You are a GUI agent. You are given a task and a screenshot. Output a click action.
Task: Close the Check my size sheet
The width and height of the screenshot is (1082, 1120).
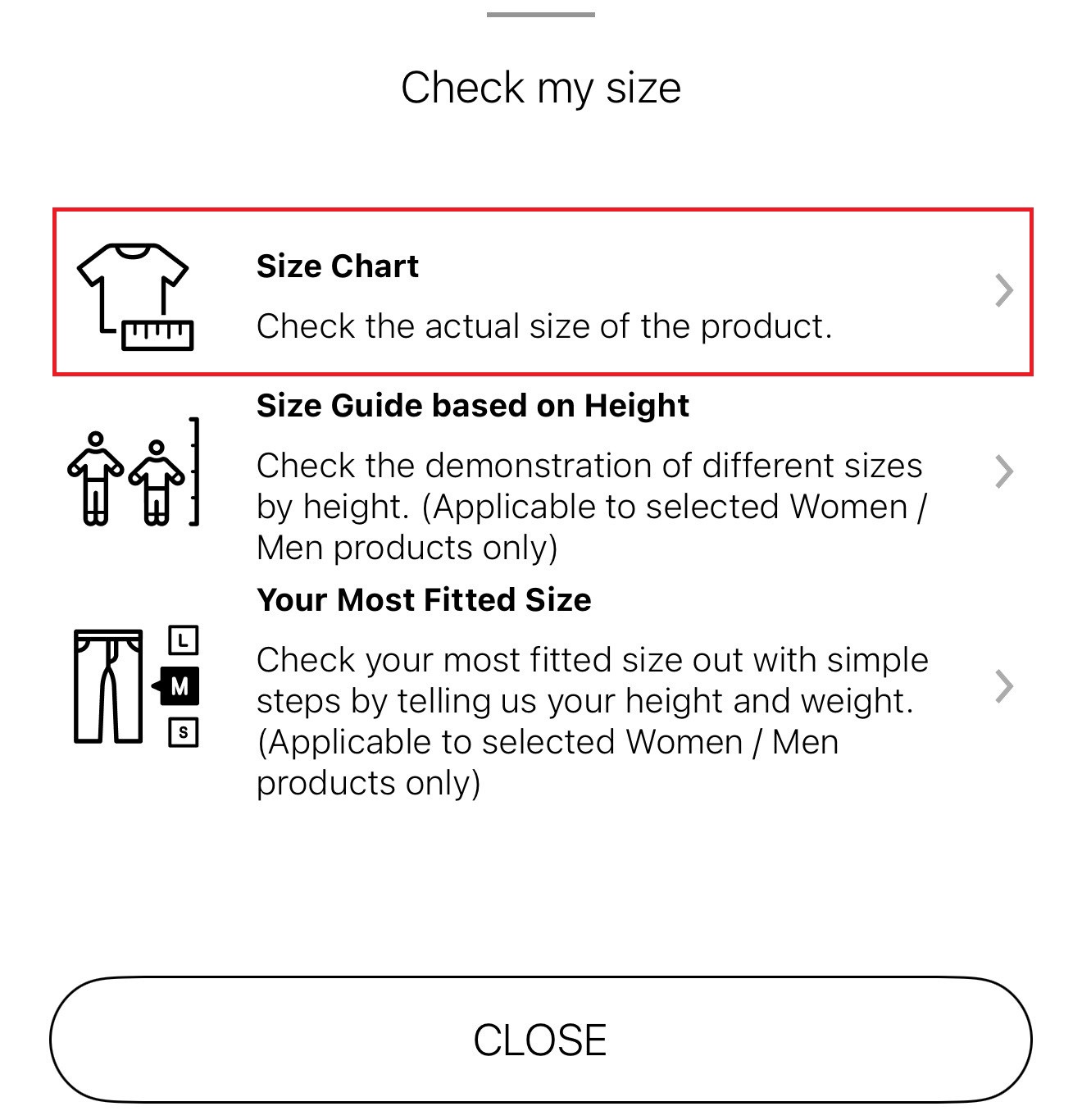tap(540, 1039)
